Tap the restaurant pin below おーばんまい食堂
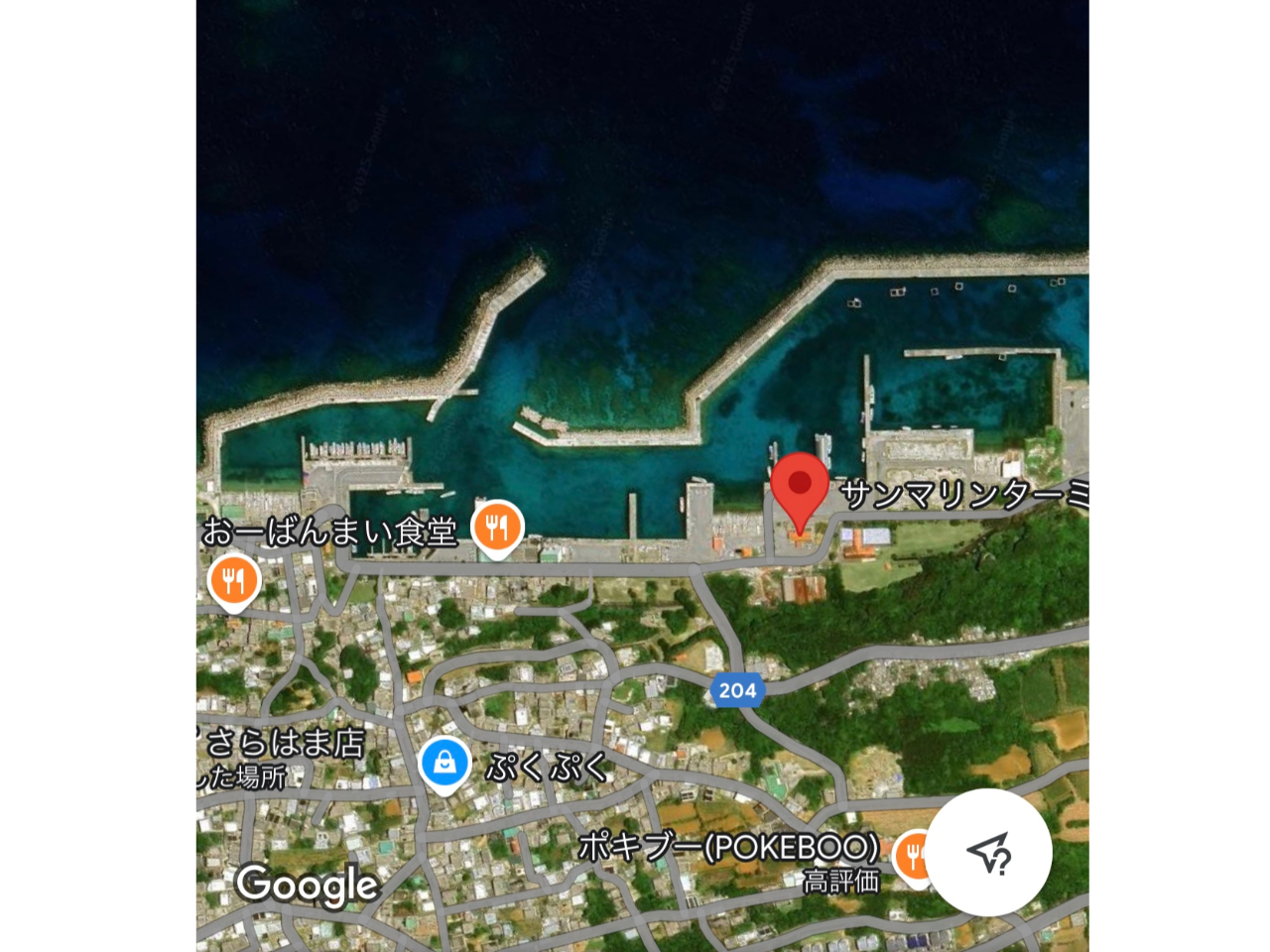This screenshot has height=952, width=1270. click(x=234, y=582)
